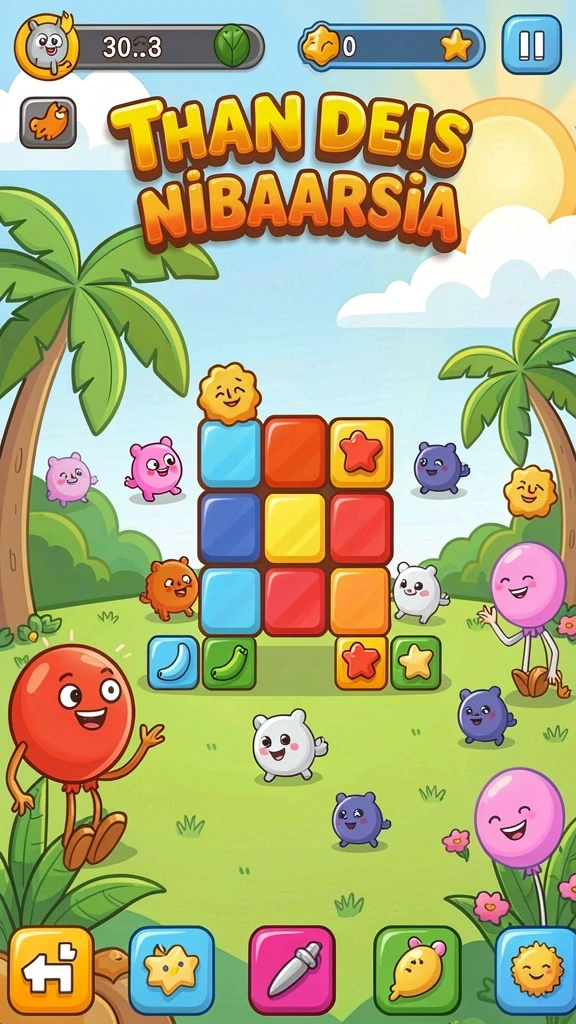
Task: Pause the game
Action: 532,44
